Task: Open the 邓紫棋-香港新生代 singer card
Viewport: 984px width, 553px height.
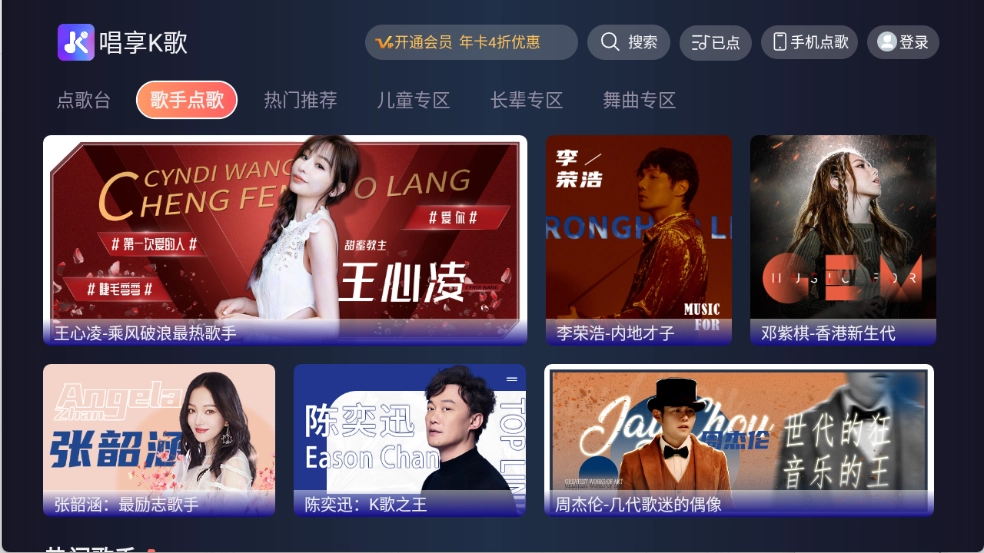Action: (x=842, y=240)
